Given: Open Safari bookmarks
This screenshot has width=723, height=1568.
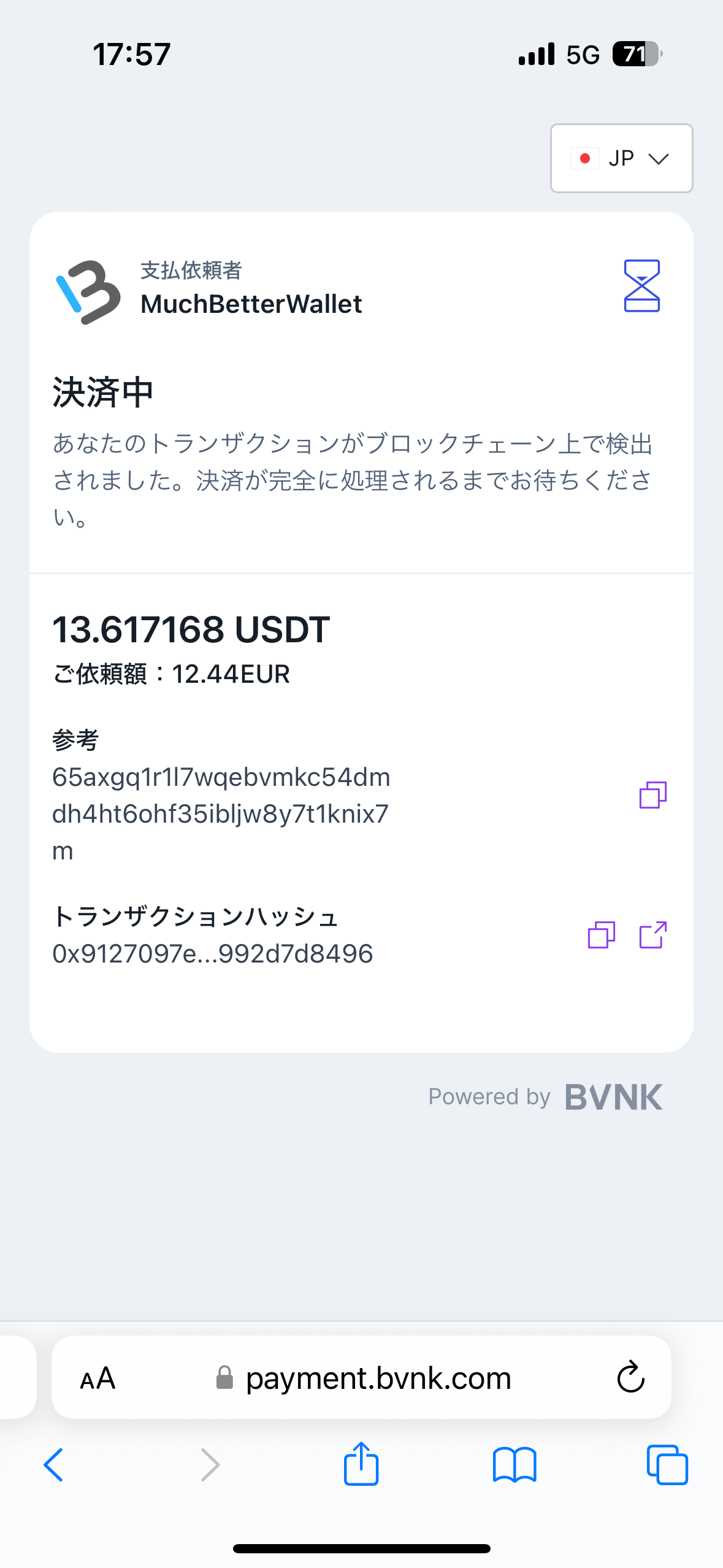Looking at the screenshot, I should pyautogui.click(x=515, y=1465).
